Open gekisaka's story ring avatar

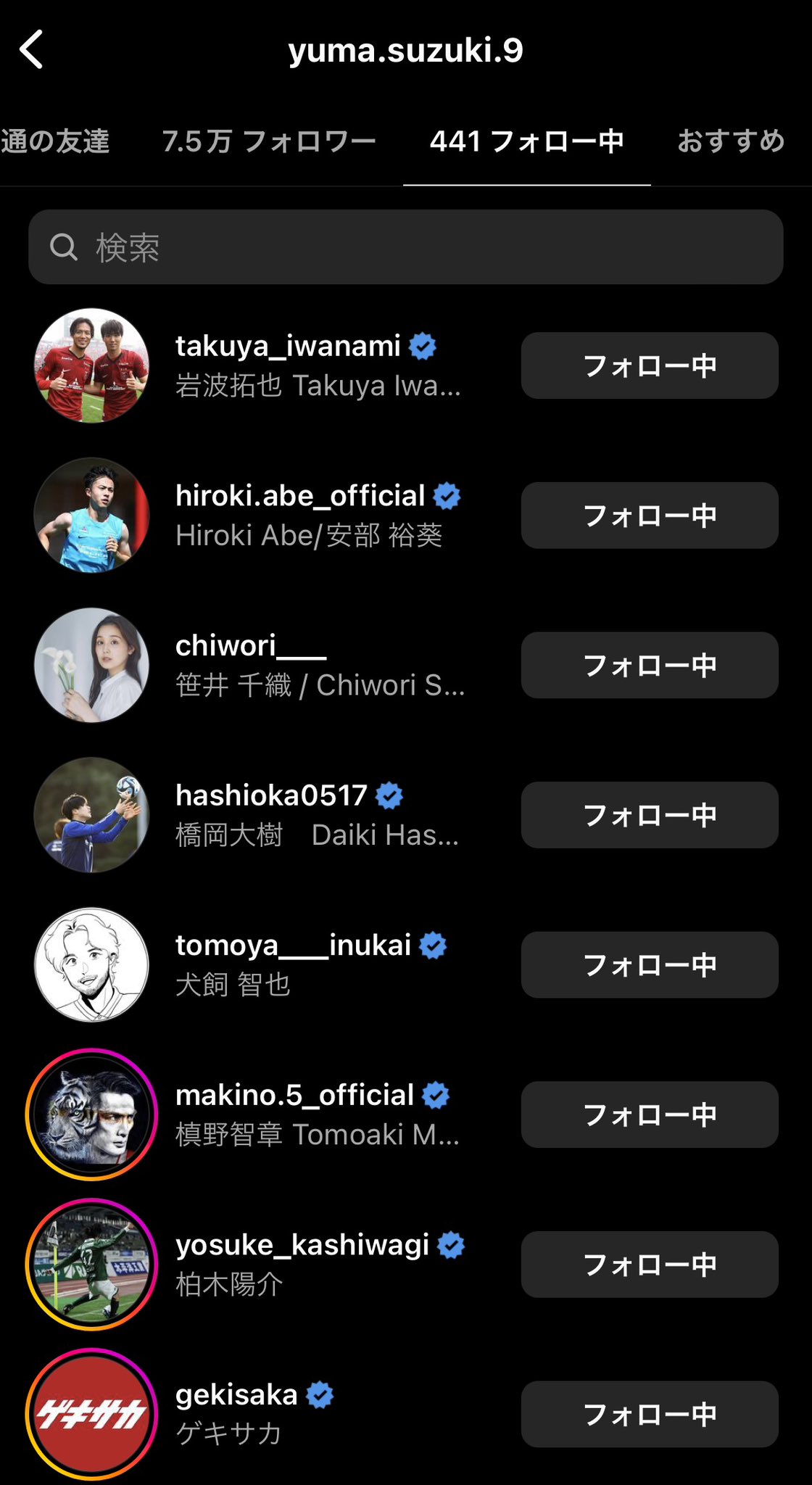pyautogui.click(x=91, y=1414)
